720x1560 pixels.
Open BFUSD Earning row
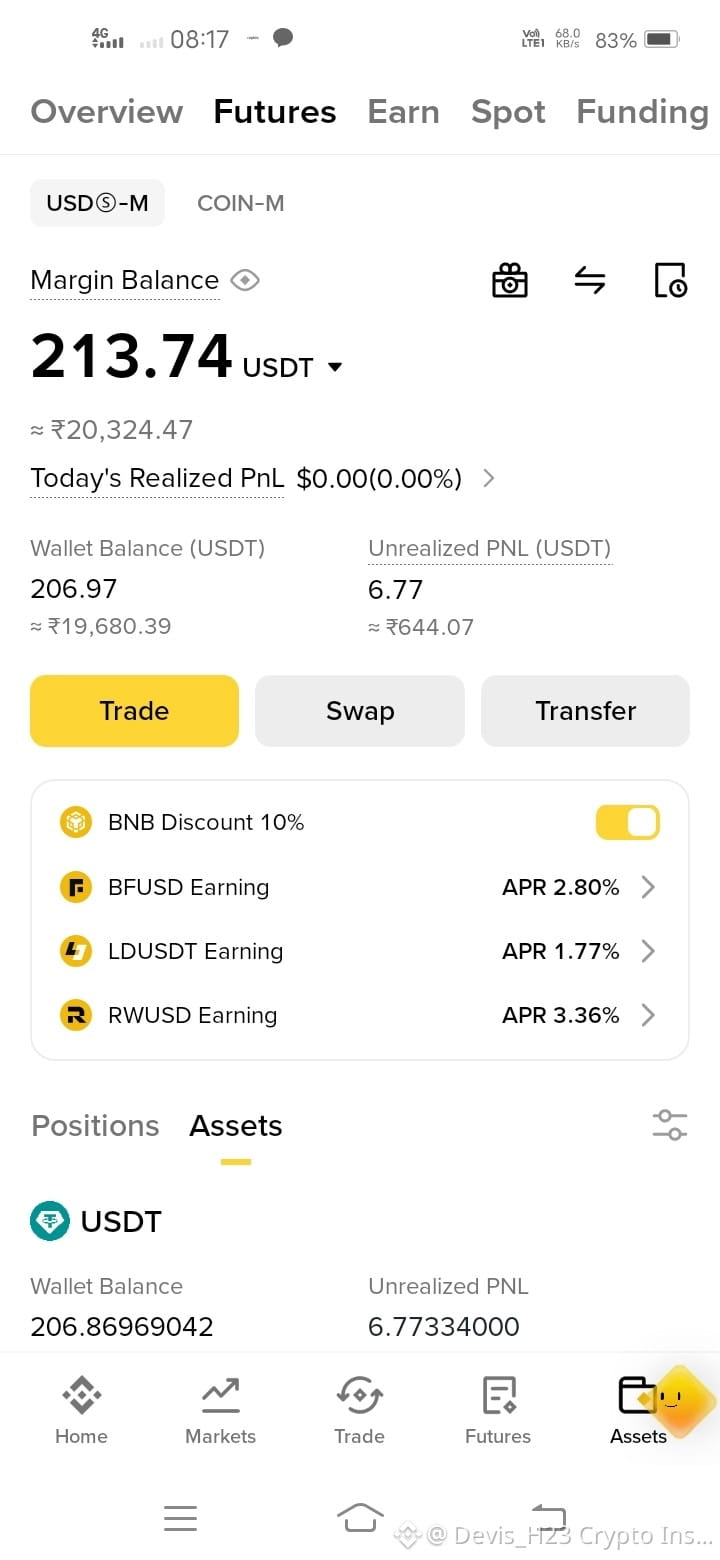point(360,887)
